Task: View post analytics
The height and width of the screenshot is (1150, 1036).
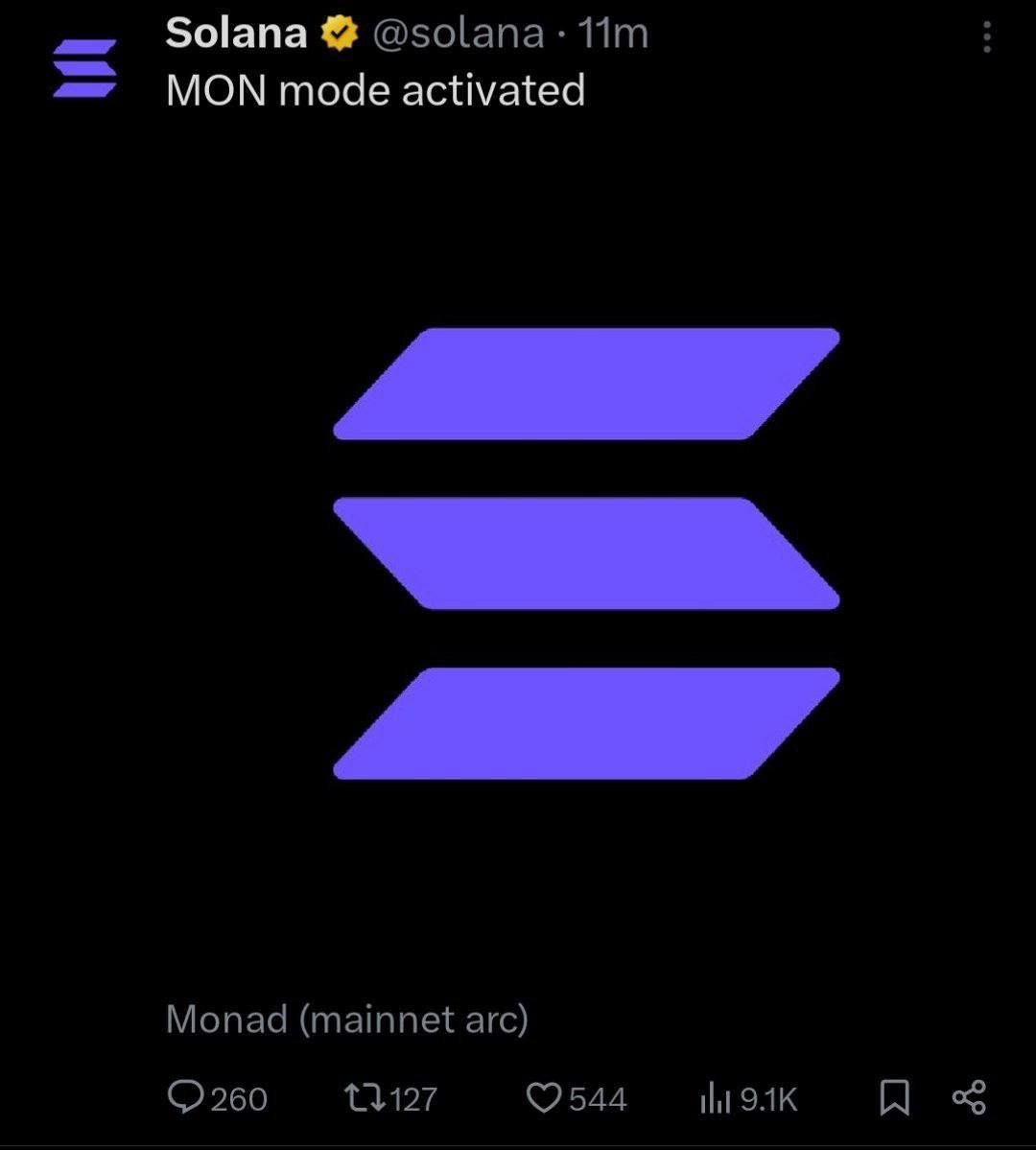Action: 716,1098
